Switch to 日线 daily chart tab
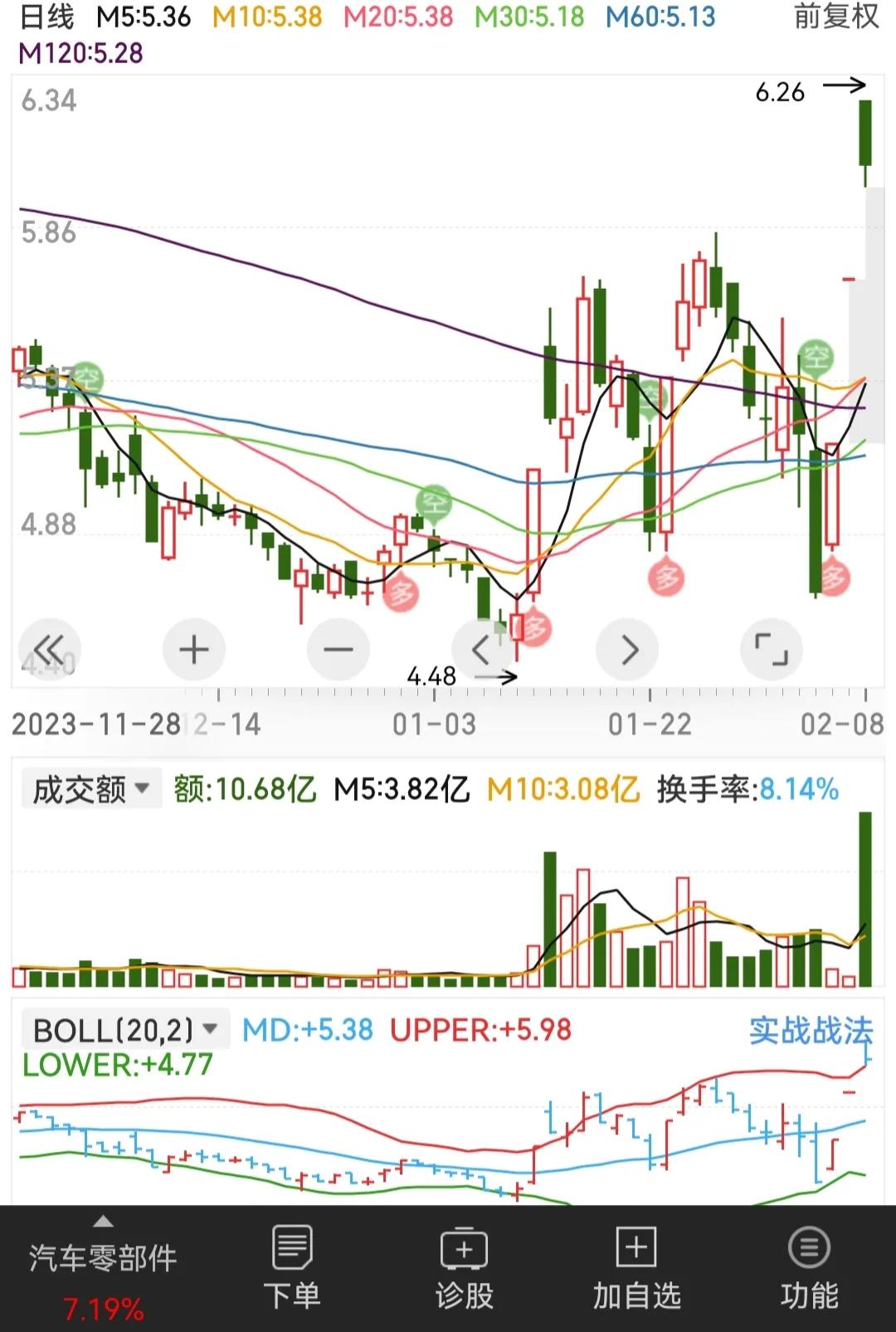The width and height of the screenshot is (896, 1332). click(x=46, y=17)
